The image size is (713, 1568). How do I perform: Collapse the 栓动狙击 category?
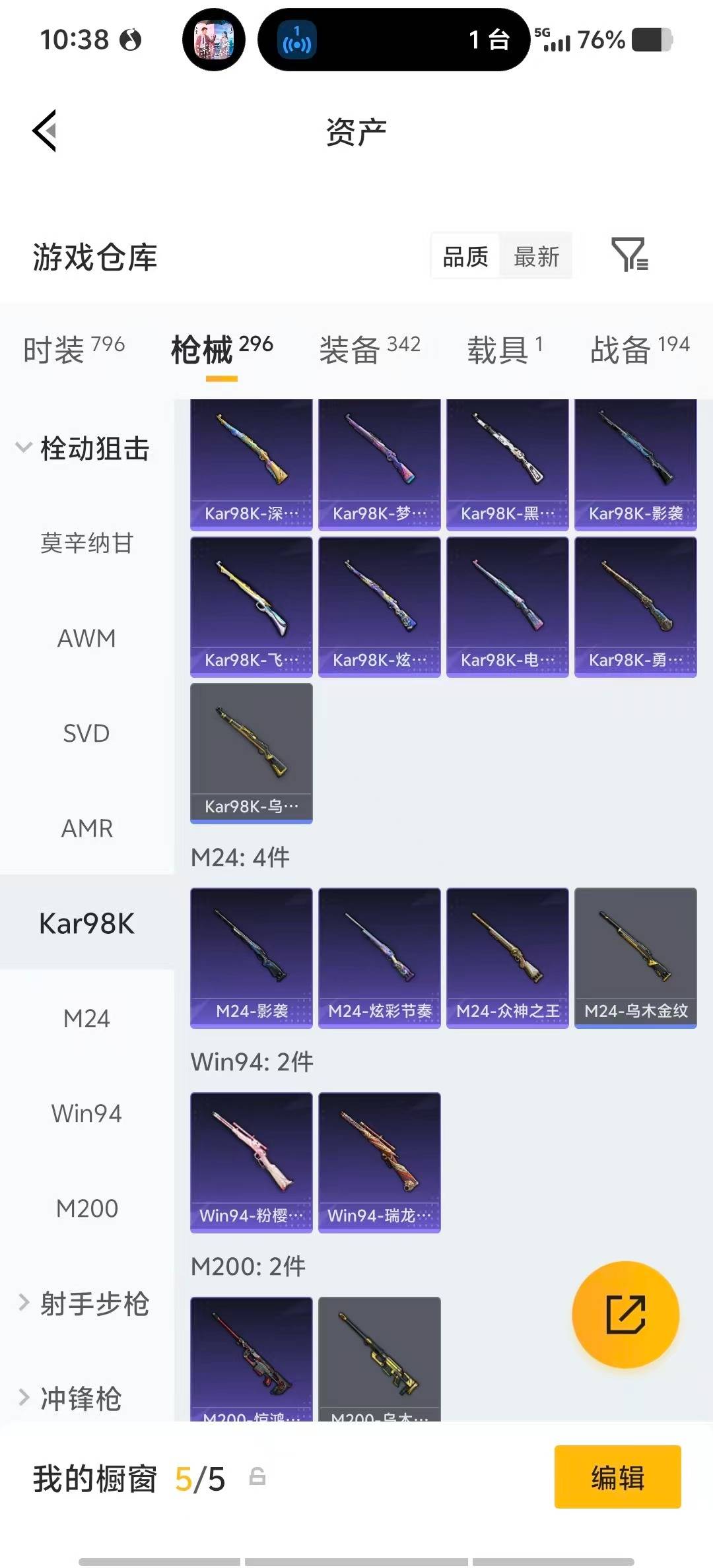click(86, 447)
